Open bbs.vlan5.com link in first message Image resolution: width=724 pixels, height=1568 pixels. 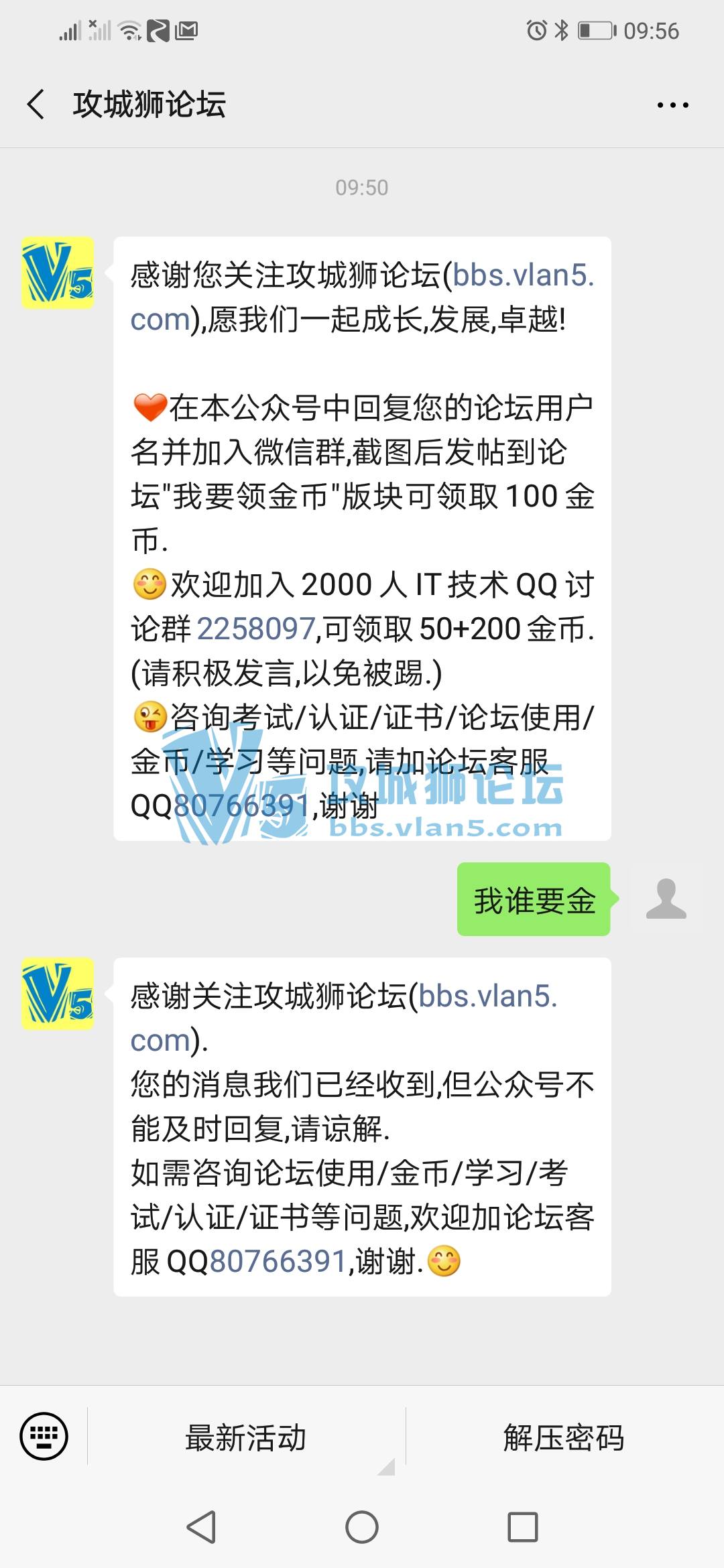[522, 275]
